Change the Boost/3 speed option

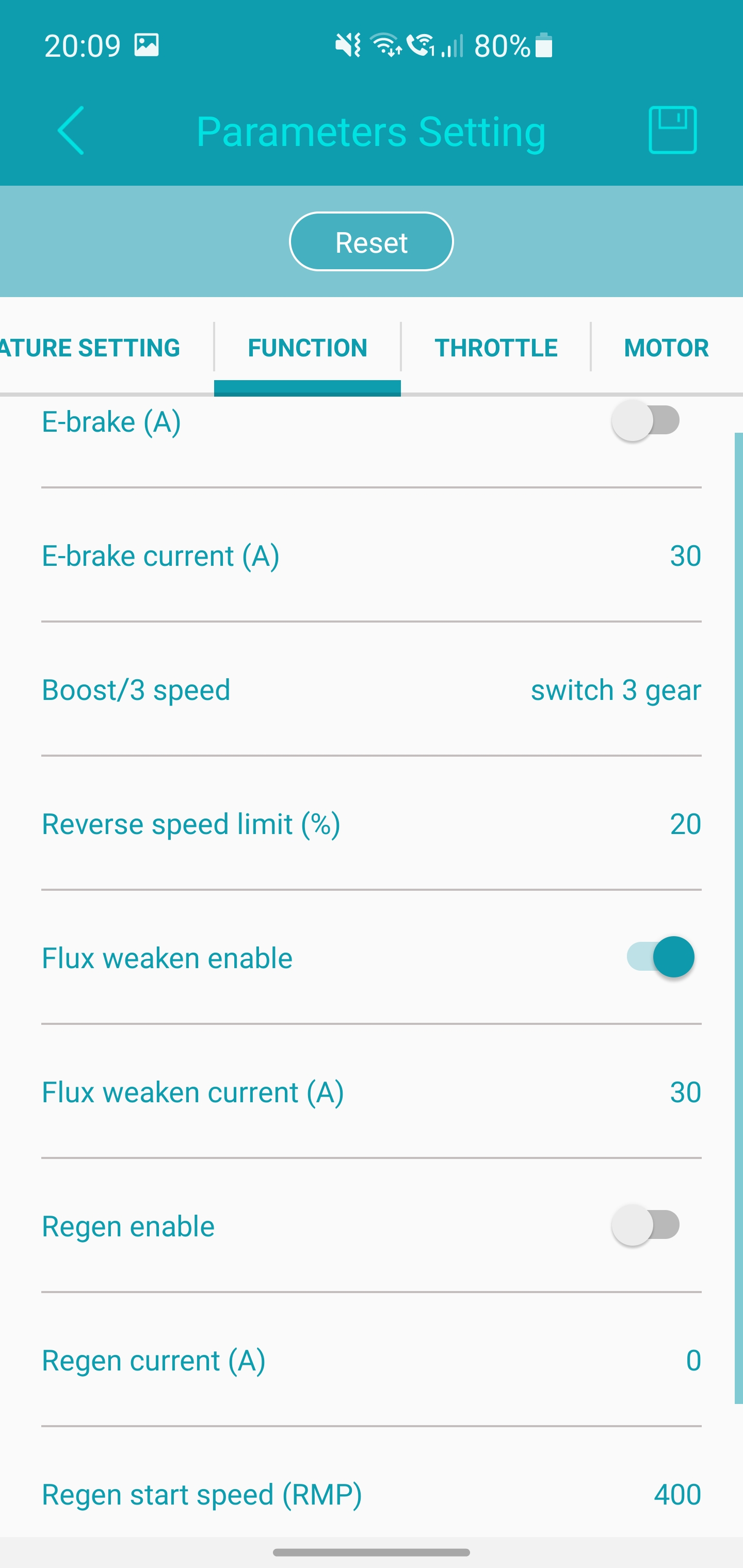pyautogui.click(x=615, y=690)
